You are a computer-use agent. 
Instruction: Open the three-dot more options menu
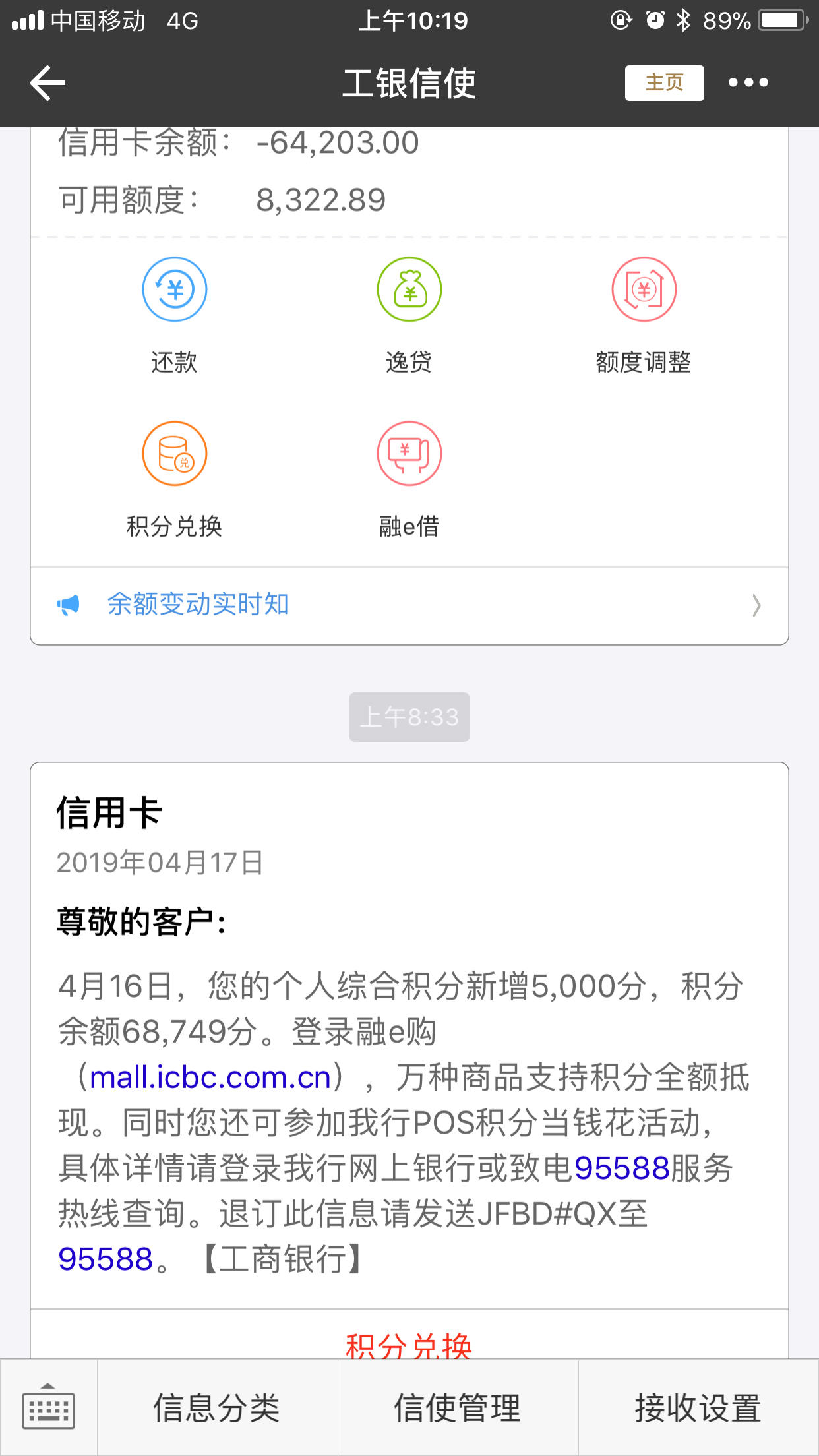point(748,82)
